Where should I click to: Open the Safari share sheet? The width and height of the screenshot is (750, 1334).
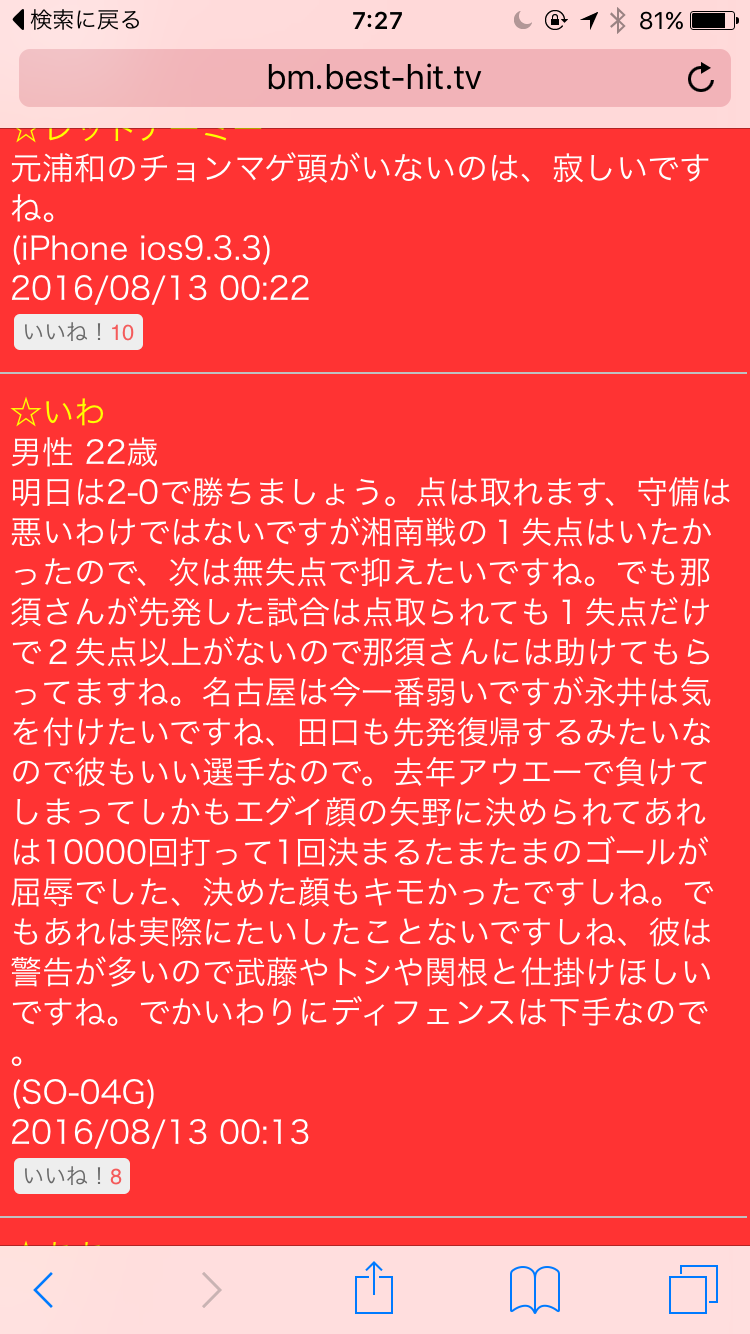click(x=374, y=1288)
